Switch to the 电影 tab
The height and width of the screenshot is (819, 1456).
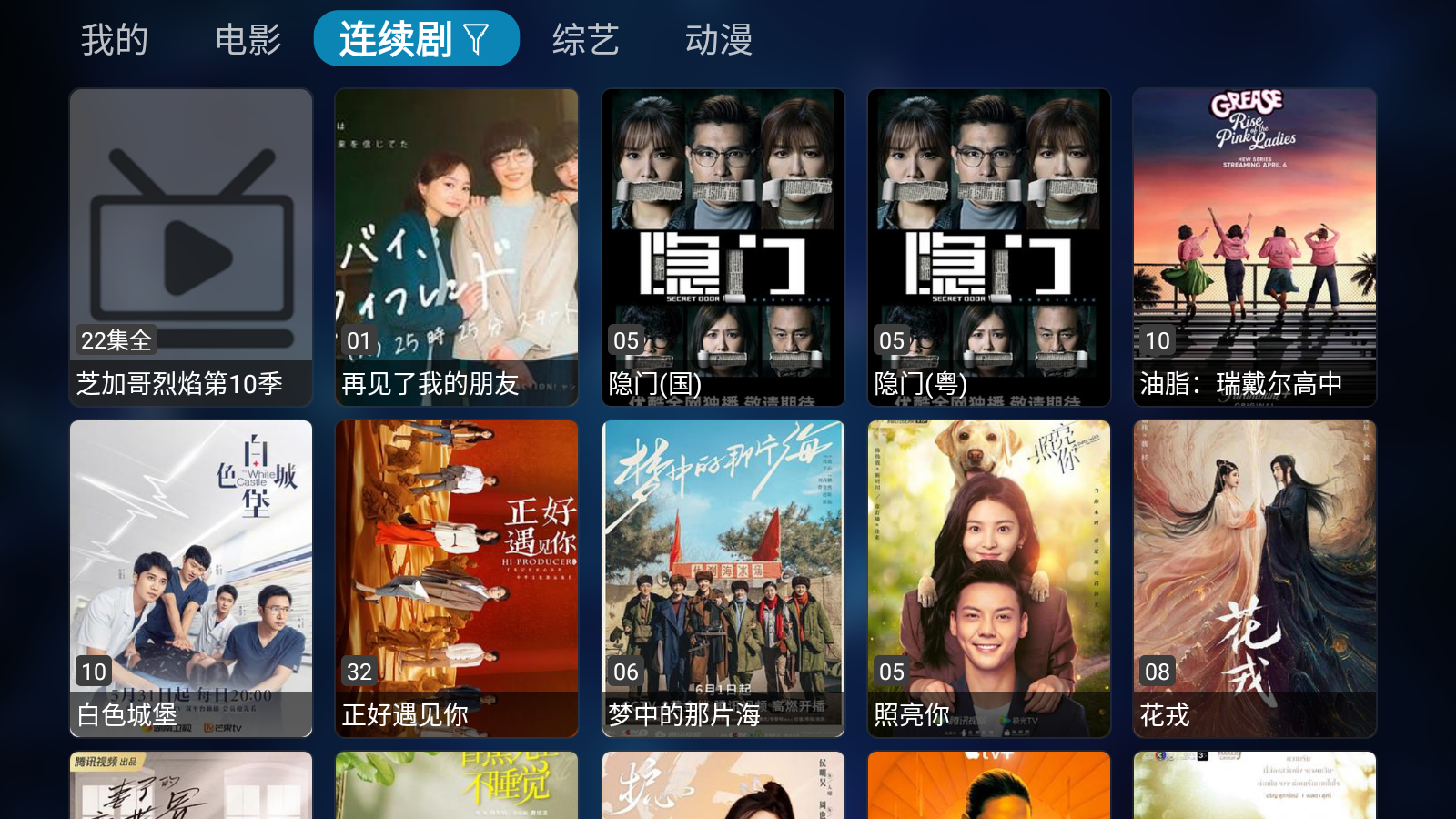pyautogui.click(x=248, y=39)
